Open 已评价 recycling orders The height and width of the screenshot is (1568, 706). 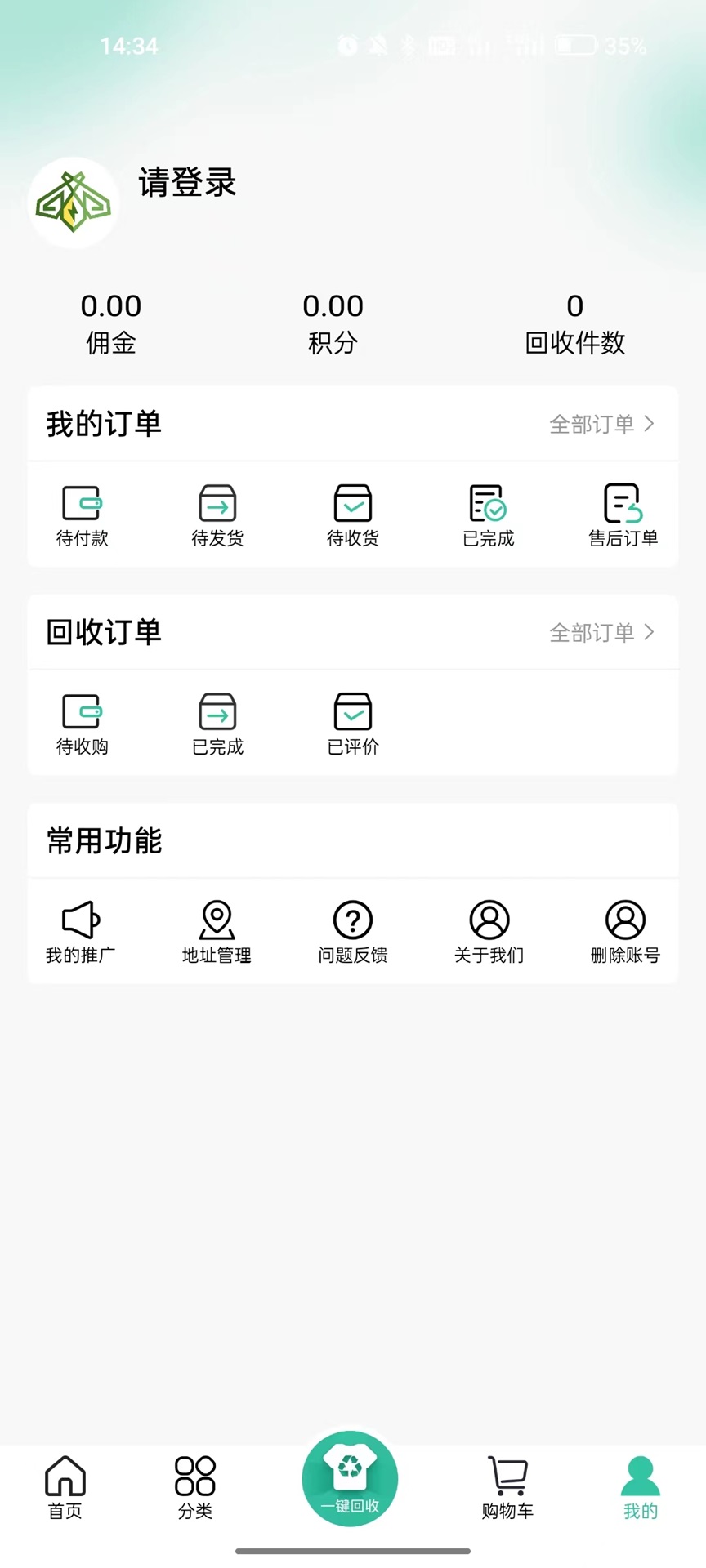(x=353, y=723)
